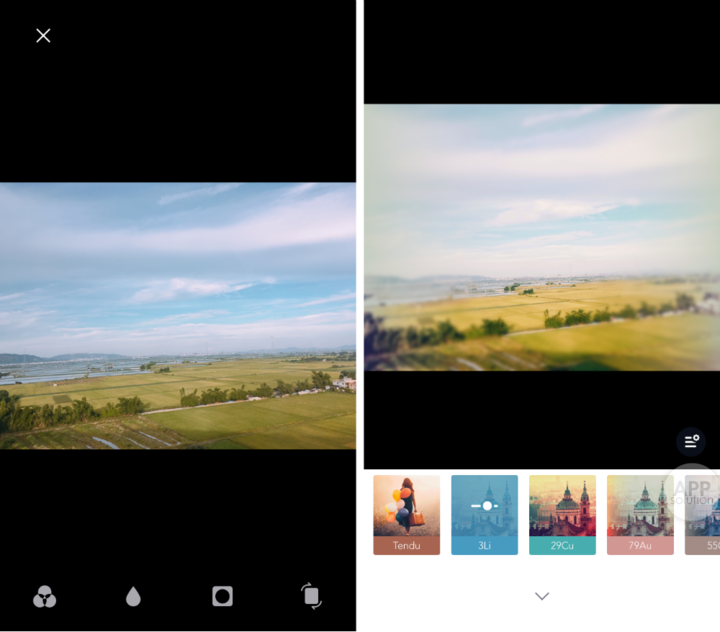Image resolution: width=720 pixels, height=632 pixels.
Task: Open the filter list settings icon
Action: (x=690, y=441)
